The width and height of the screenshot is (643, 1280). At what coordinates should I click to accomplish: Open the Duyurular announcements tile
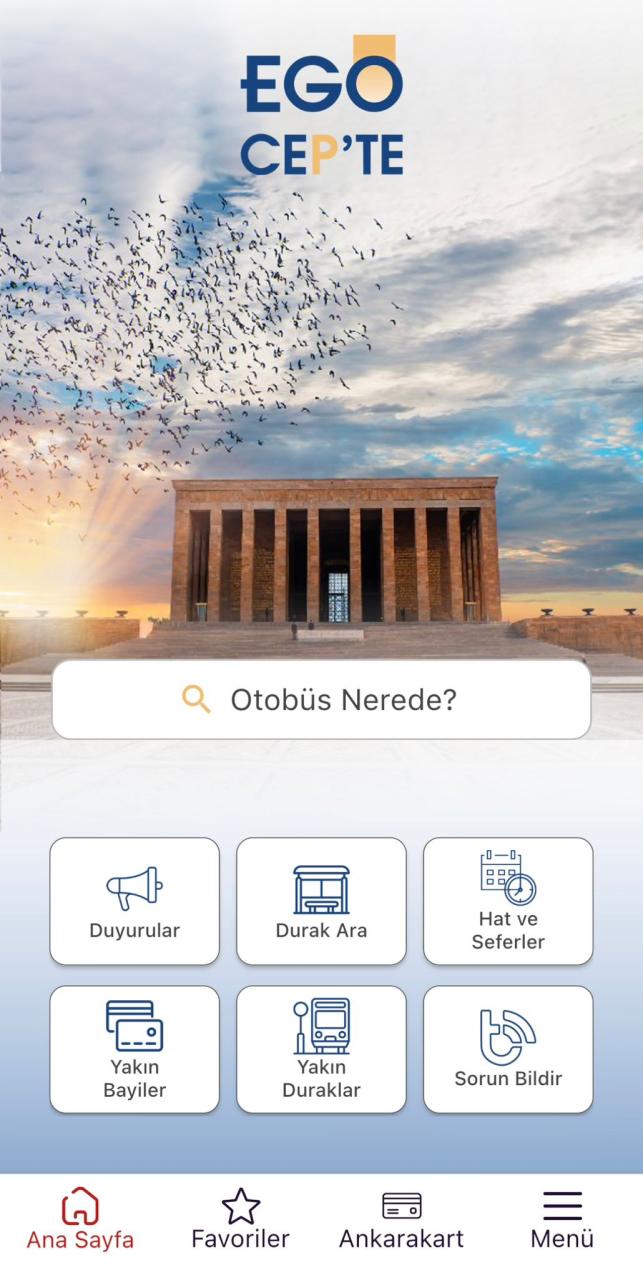[x=135, y=901]
